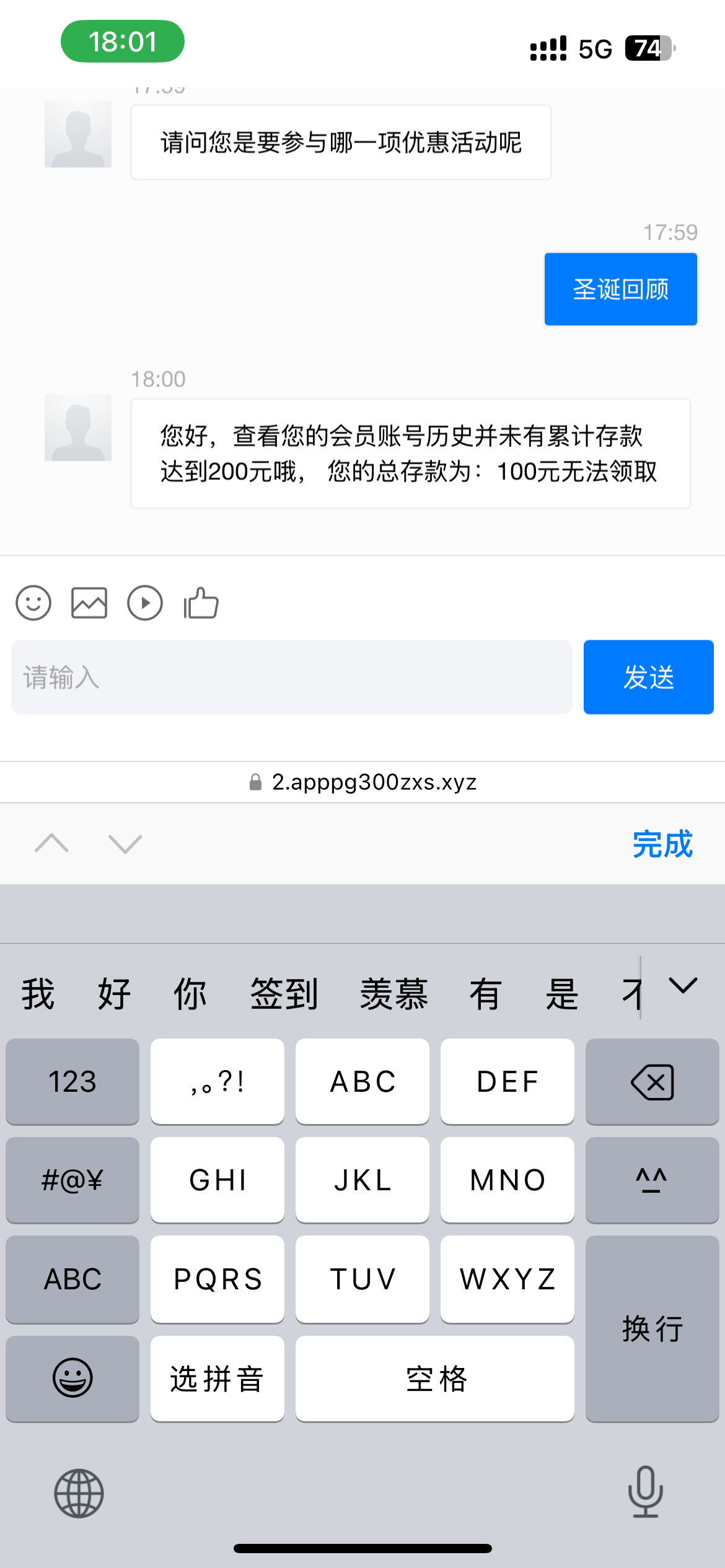Tap the thumbs-up rating icon
This screenshot has height=1568, width=725.
tap(201, 603)
